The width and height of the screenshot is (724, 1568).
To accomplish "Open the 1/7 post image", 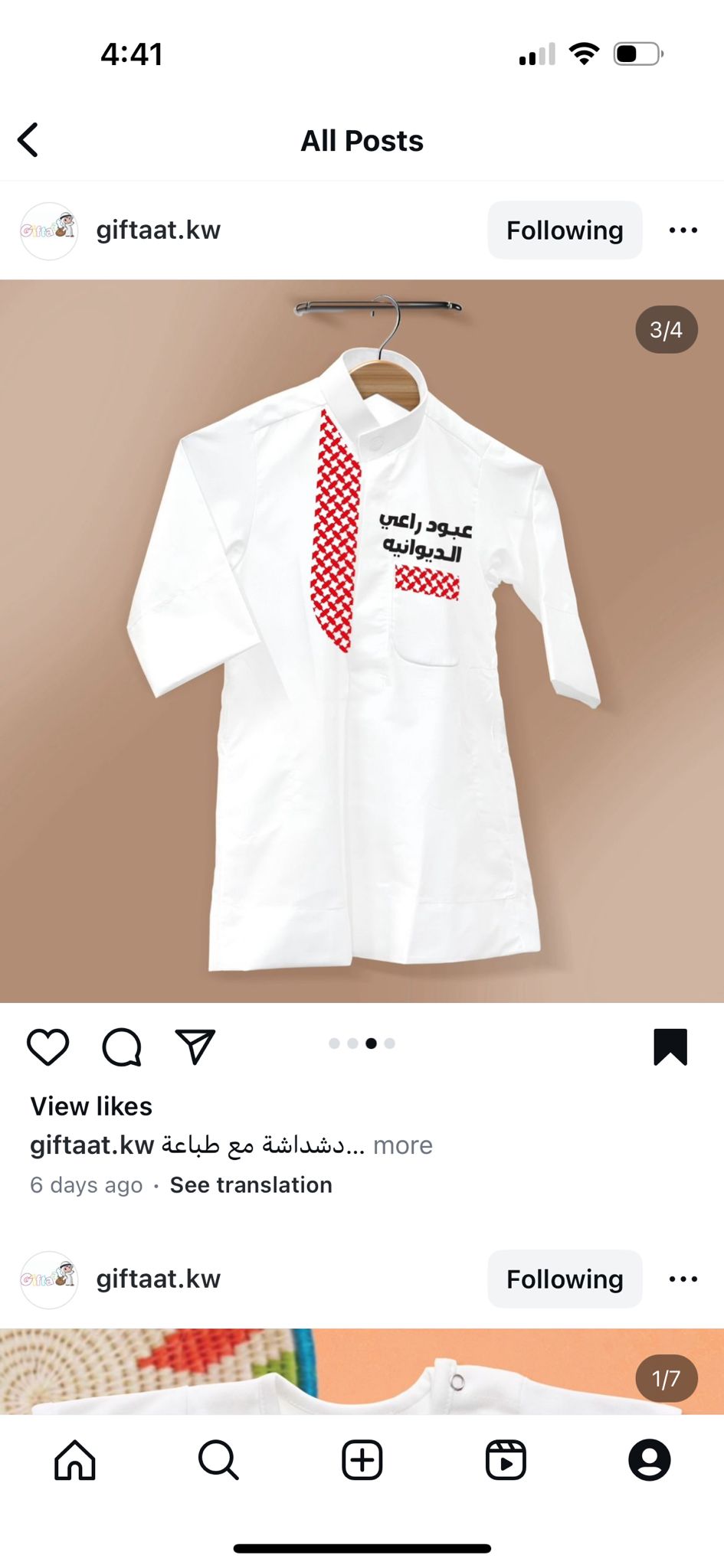I will (x=362, y=1371).
